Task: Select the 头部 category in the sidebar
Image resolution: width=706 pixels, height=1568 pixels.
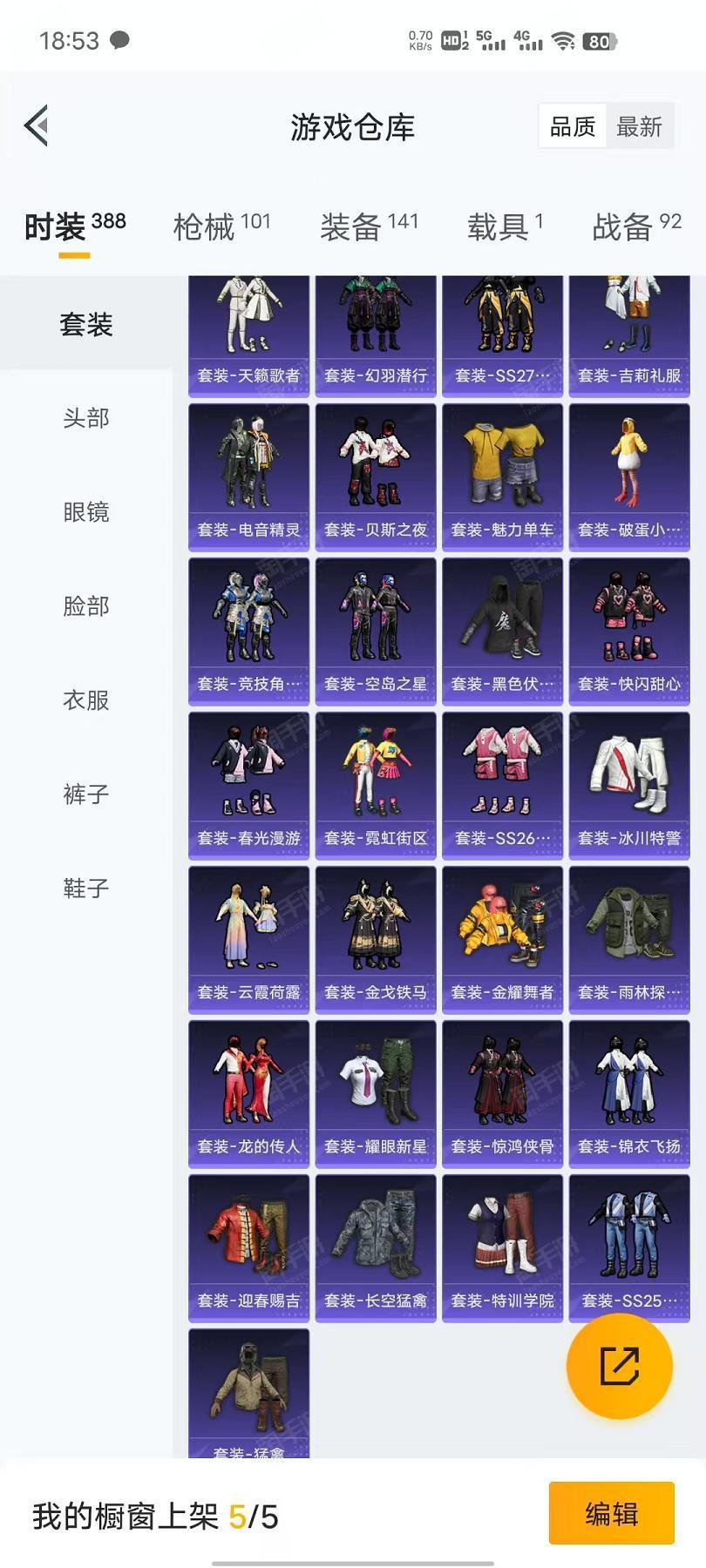Action: pos(86,418)
